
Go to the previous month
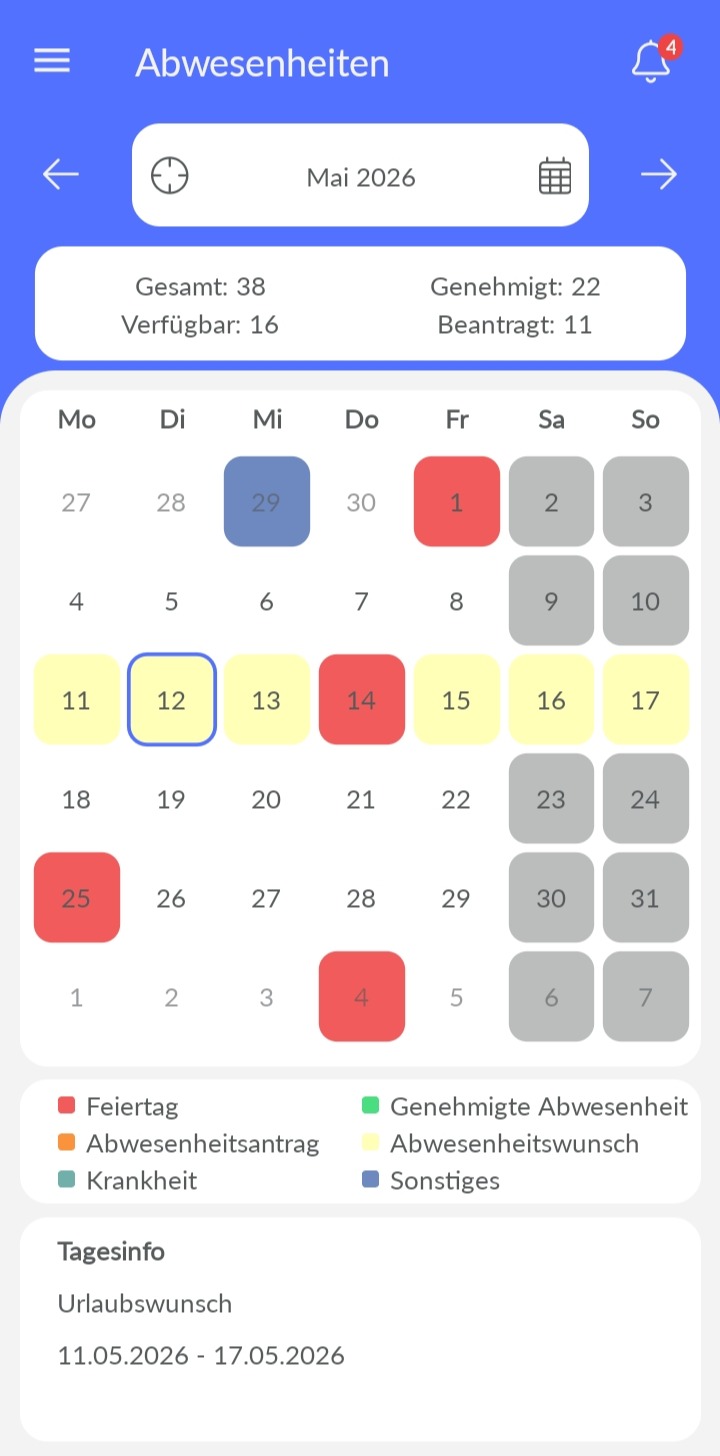click(61, 175)
